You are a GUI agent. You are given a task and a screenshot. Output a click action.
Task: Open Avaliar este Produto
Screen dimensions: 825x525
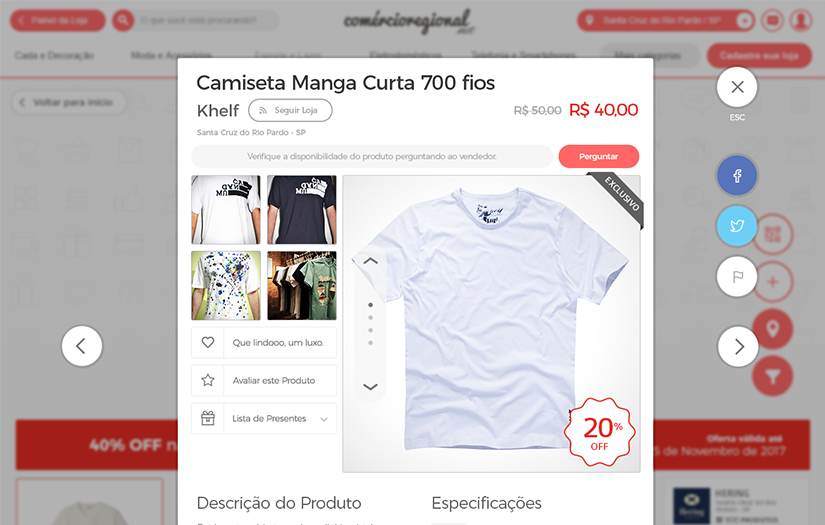coord(264,380)
